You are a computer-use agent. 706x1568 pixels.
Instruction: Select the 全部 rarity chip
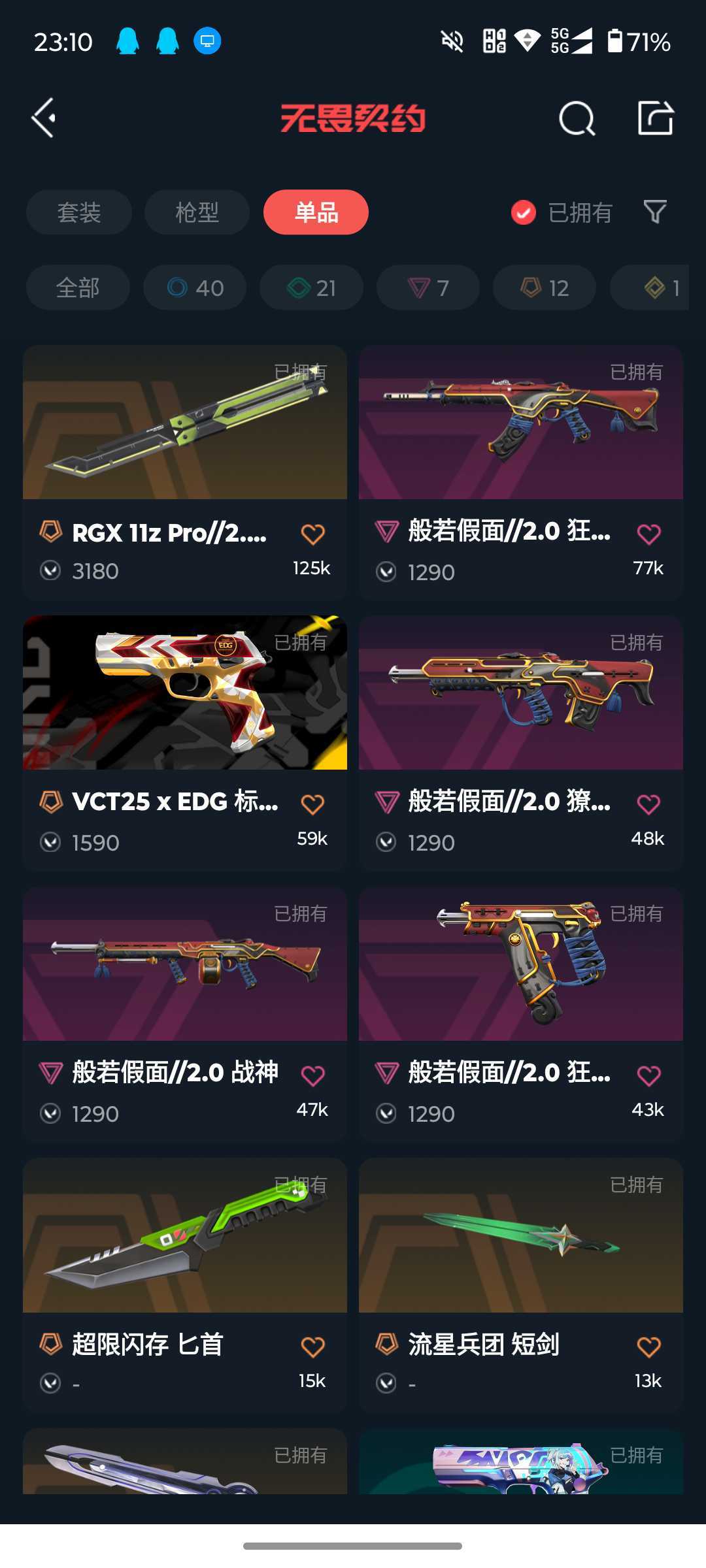tap(78, 287)
